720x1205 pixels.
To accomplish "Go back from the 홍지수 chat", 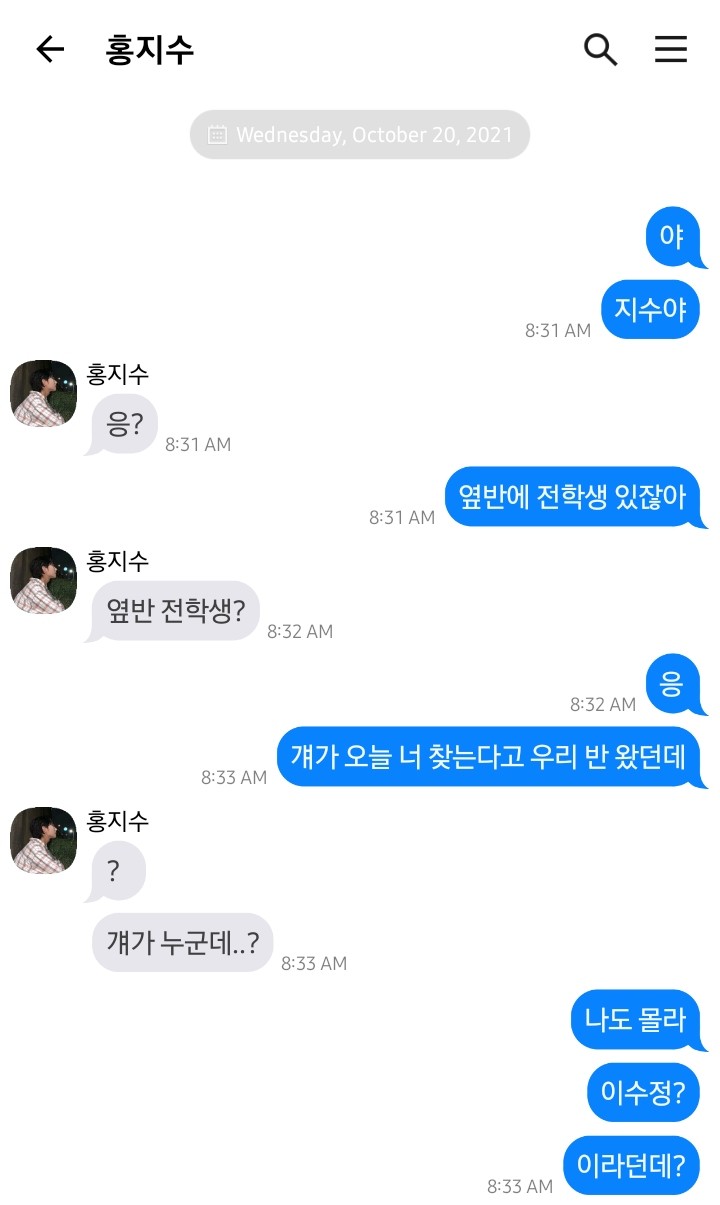I will (50, 49).
